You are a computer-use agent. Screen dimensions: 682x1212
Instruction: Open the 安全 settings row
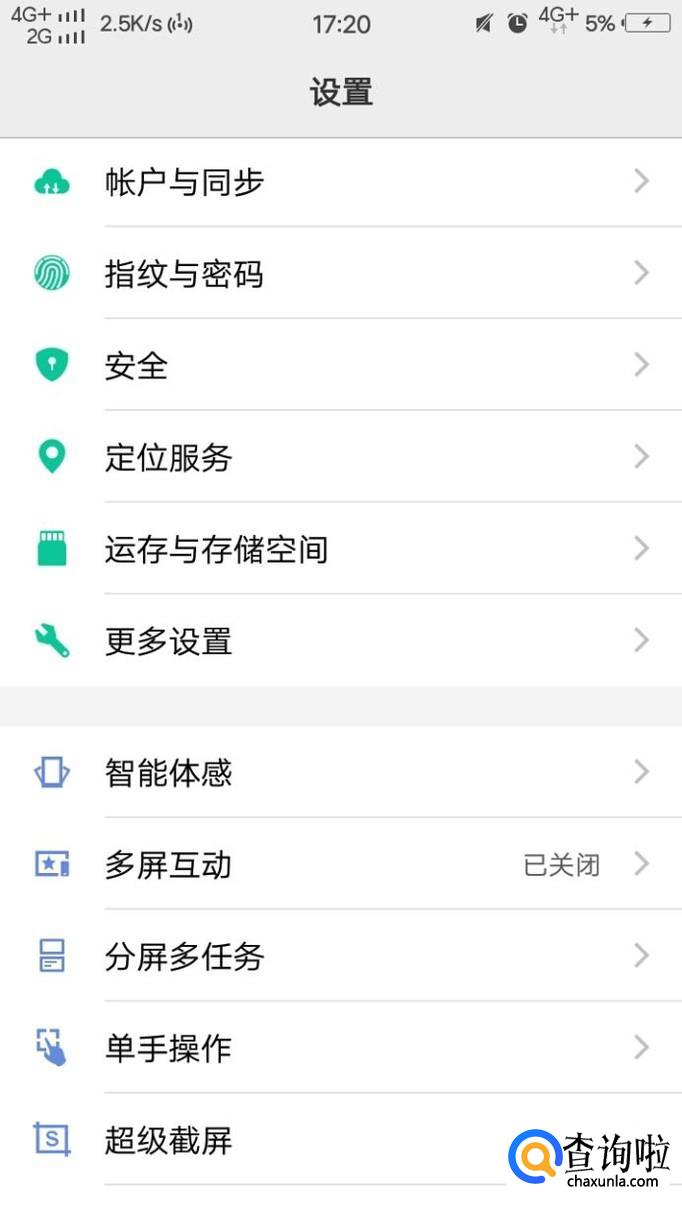pos(340,366)
